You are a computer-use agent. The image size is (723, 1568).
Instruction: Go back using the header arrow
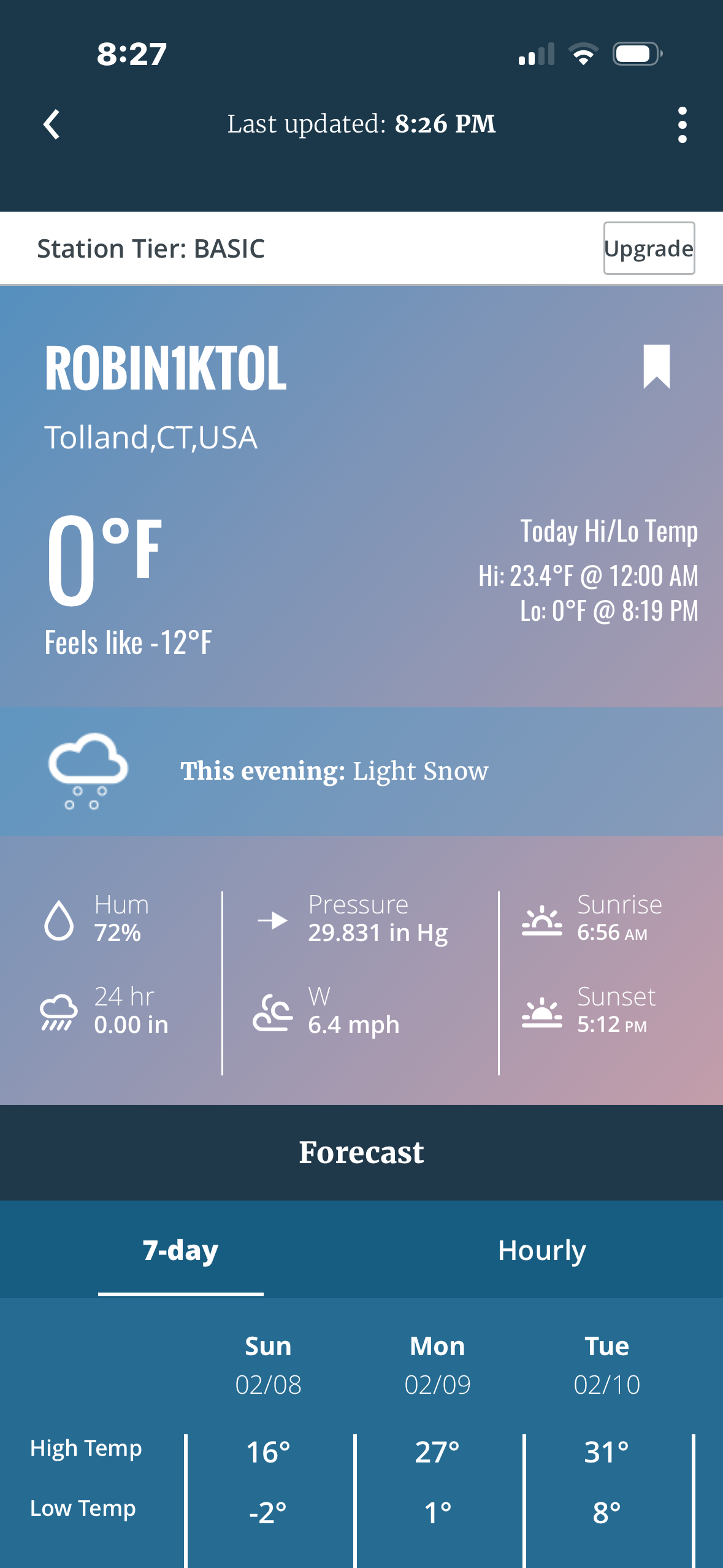pos(52,125)
